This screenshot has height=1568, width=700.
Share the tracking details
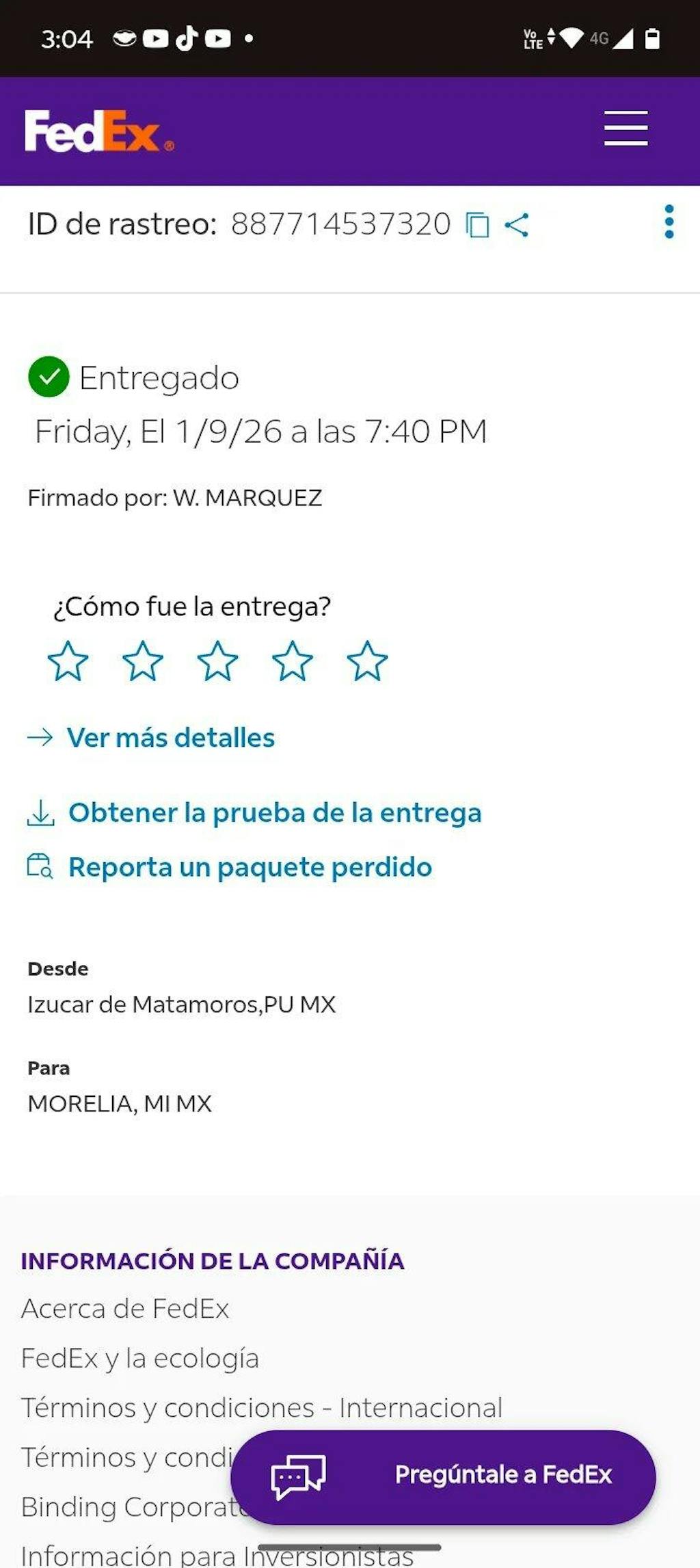(x=517, y=224)
